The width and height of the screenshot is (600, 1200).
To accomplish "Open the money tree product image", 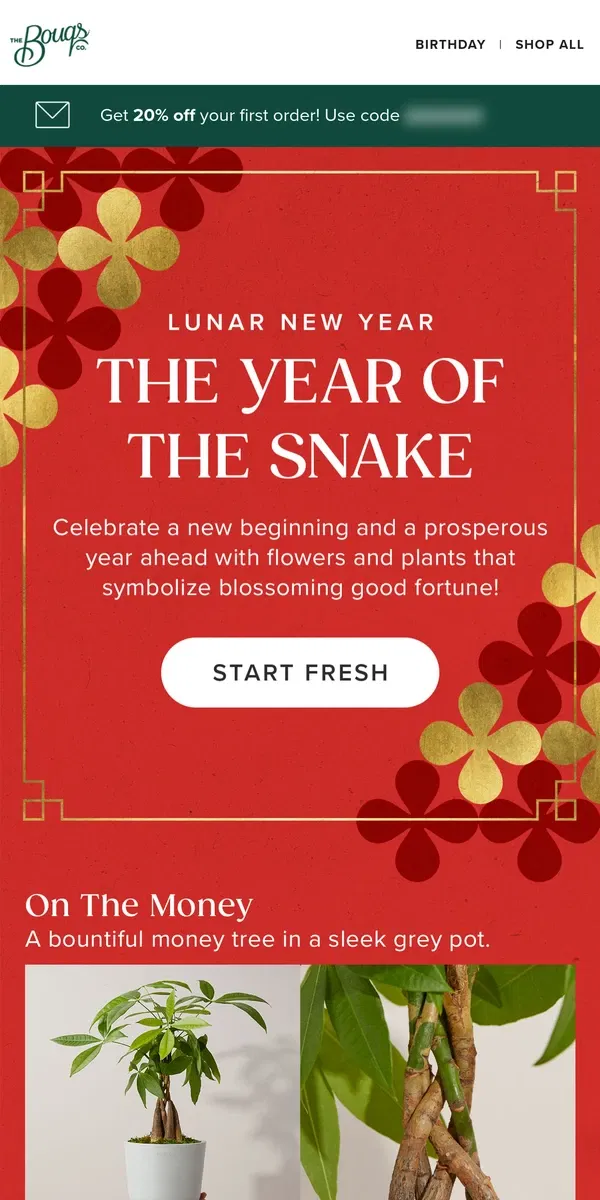I will point(300,1082).
